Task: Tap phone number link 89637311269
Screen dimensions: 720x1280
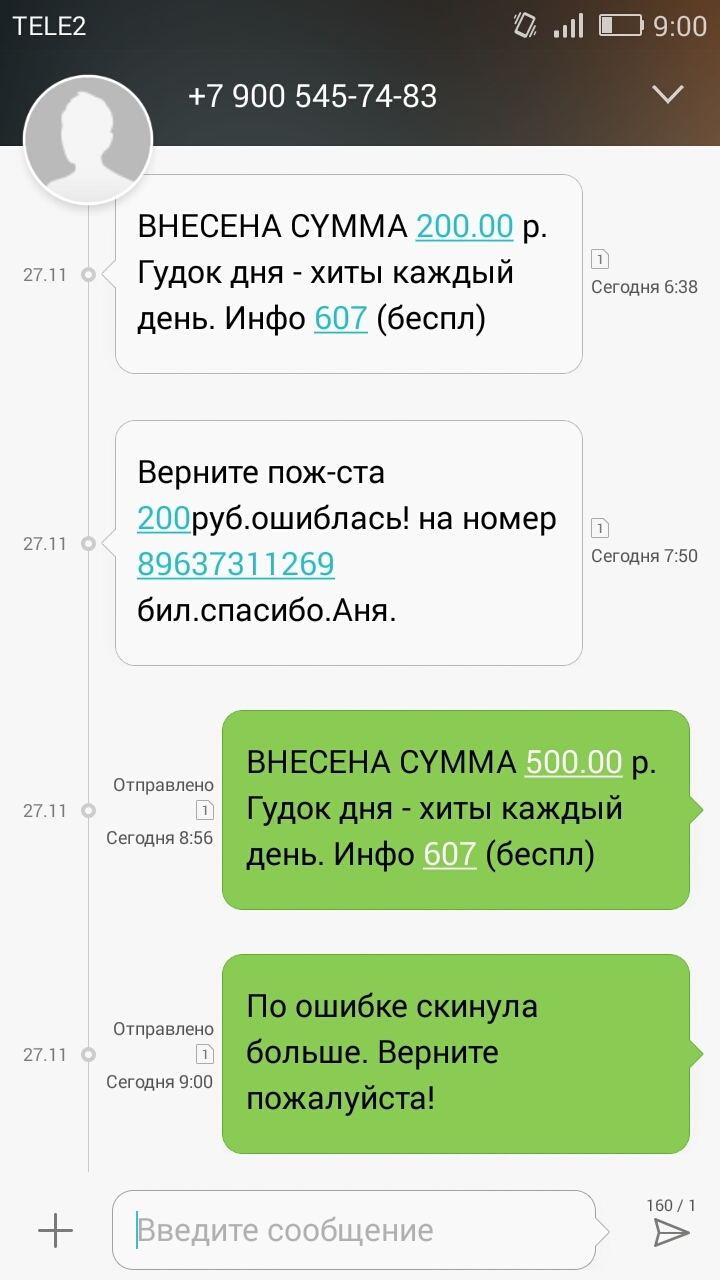Action: (x=235, y=564)
